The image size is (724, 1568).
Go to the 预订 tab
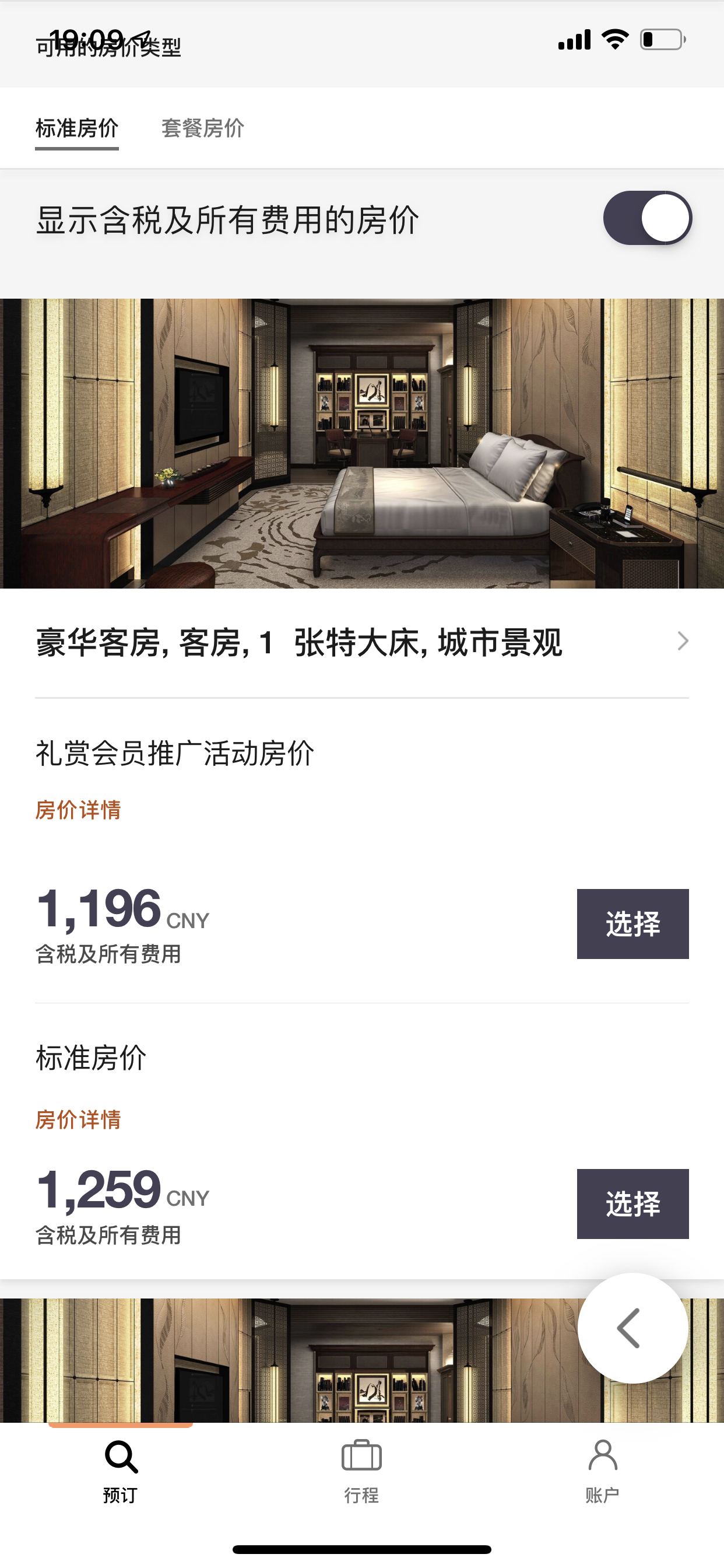[121, 1469]
